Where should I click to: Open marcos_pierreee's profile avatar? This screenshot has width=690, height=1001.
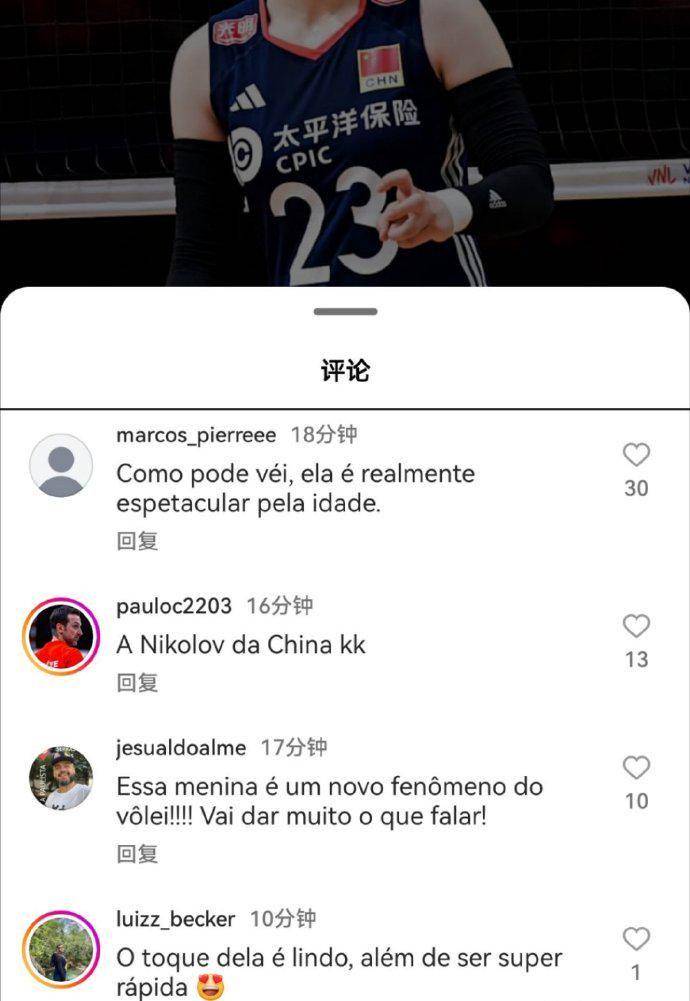[x=61, y=465]
